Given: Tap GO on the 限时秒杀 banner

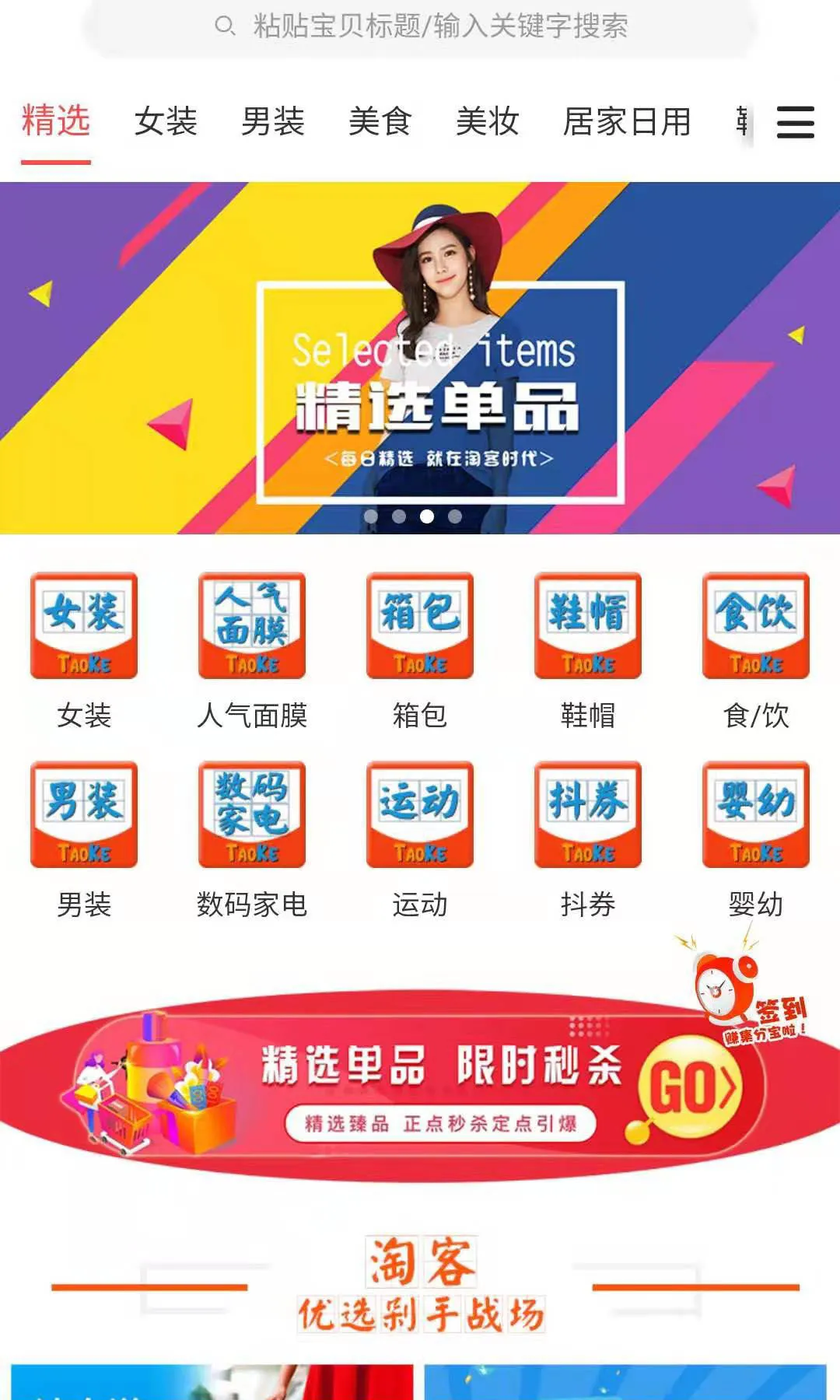Looking at the screenshot, I should (x=692, y=1087).
